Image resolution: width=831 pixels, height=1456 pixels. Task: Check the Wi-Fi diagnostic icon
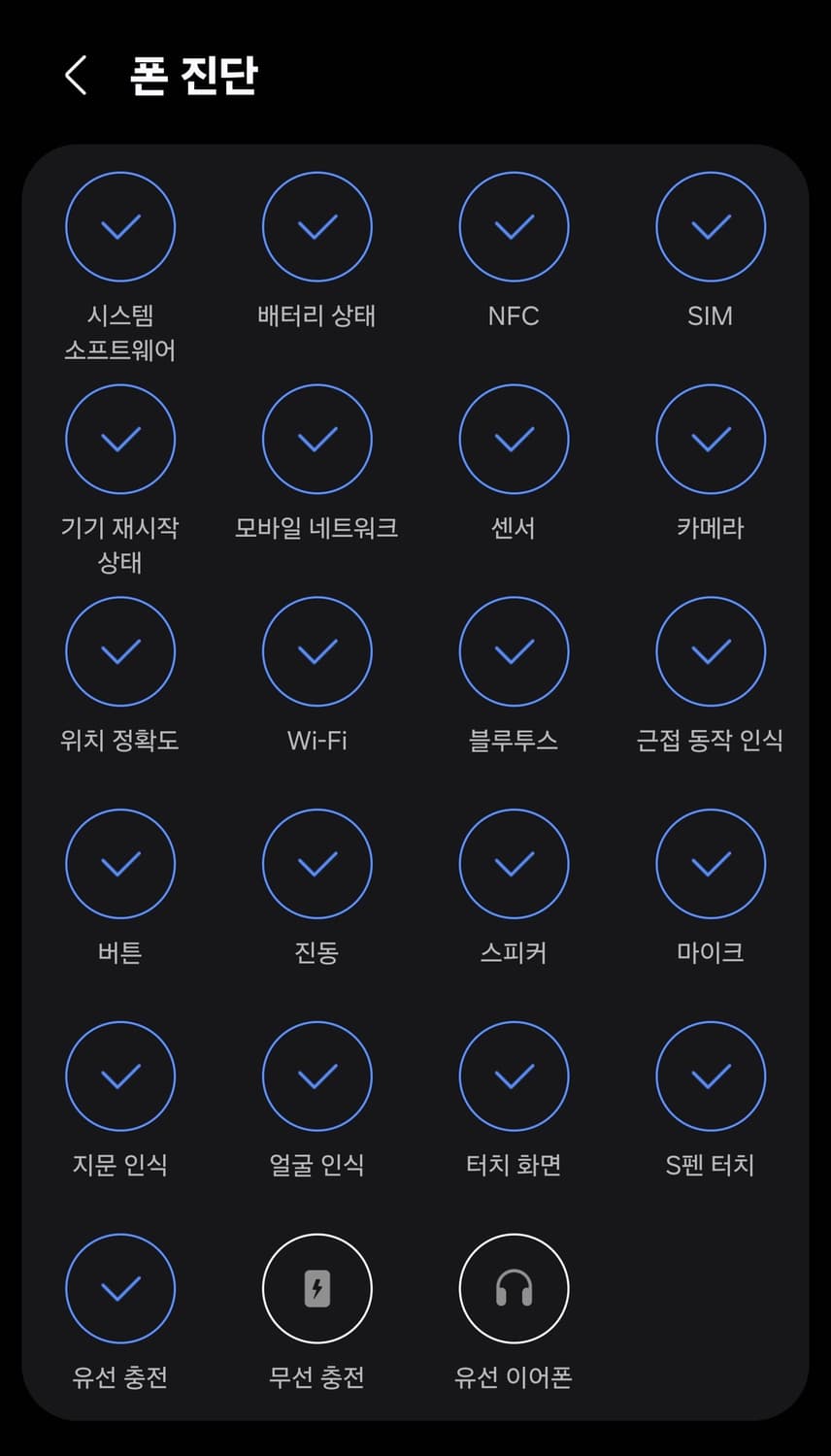pos(317,651)
